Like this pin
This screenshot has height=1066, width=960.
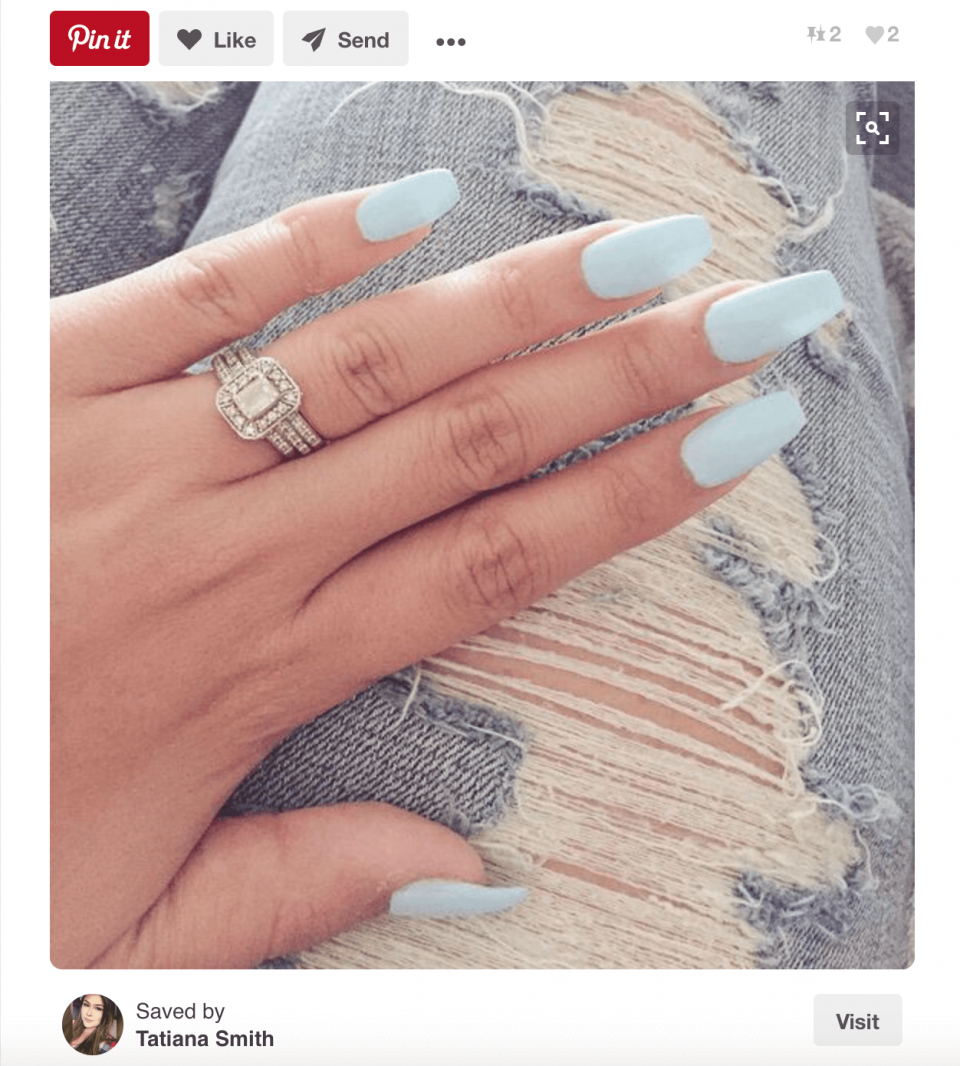coord(216,39)
